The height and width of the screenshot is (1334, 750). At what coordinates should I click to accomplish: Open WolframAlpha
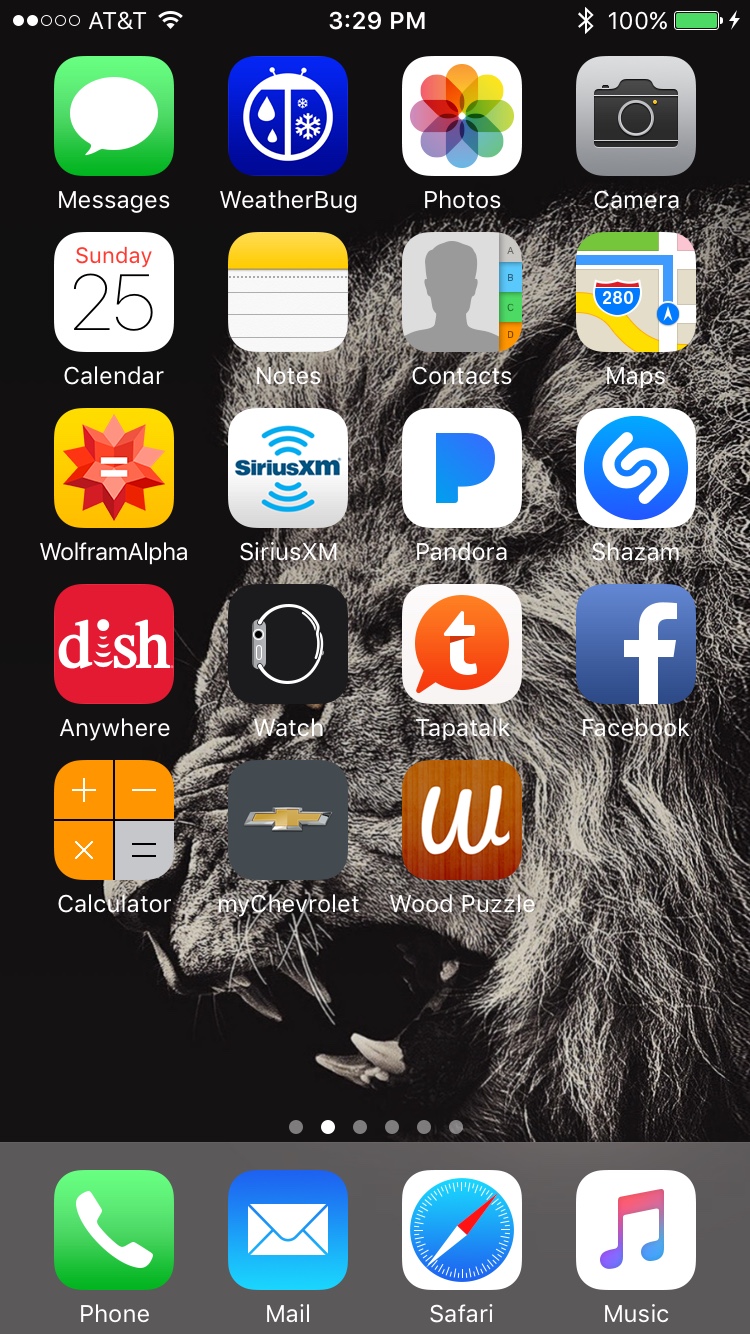coord(114,468)
